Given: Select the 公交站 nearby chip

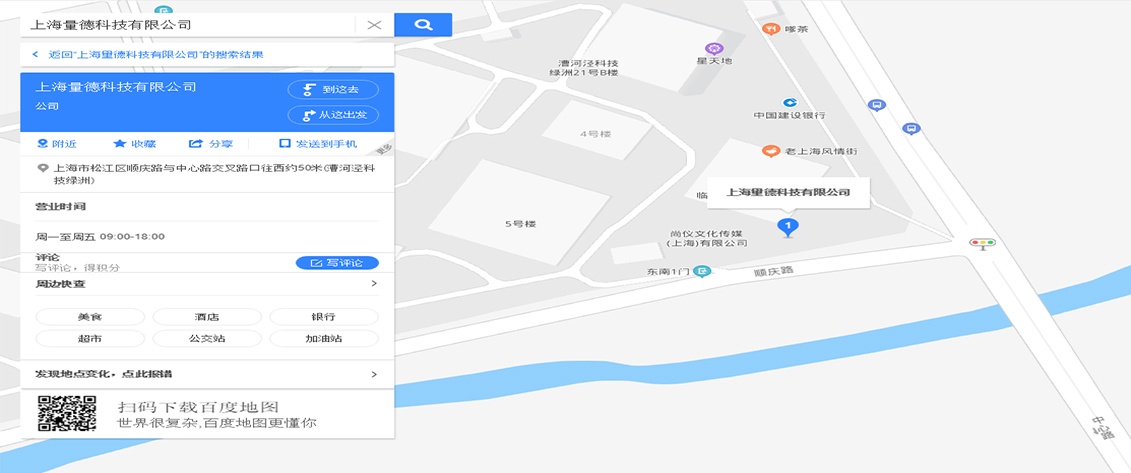Looking at the screenshot, I should tap(206, 339).
